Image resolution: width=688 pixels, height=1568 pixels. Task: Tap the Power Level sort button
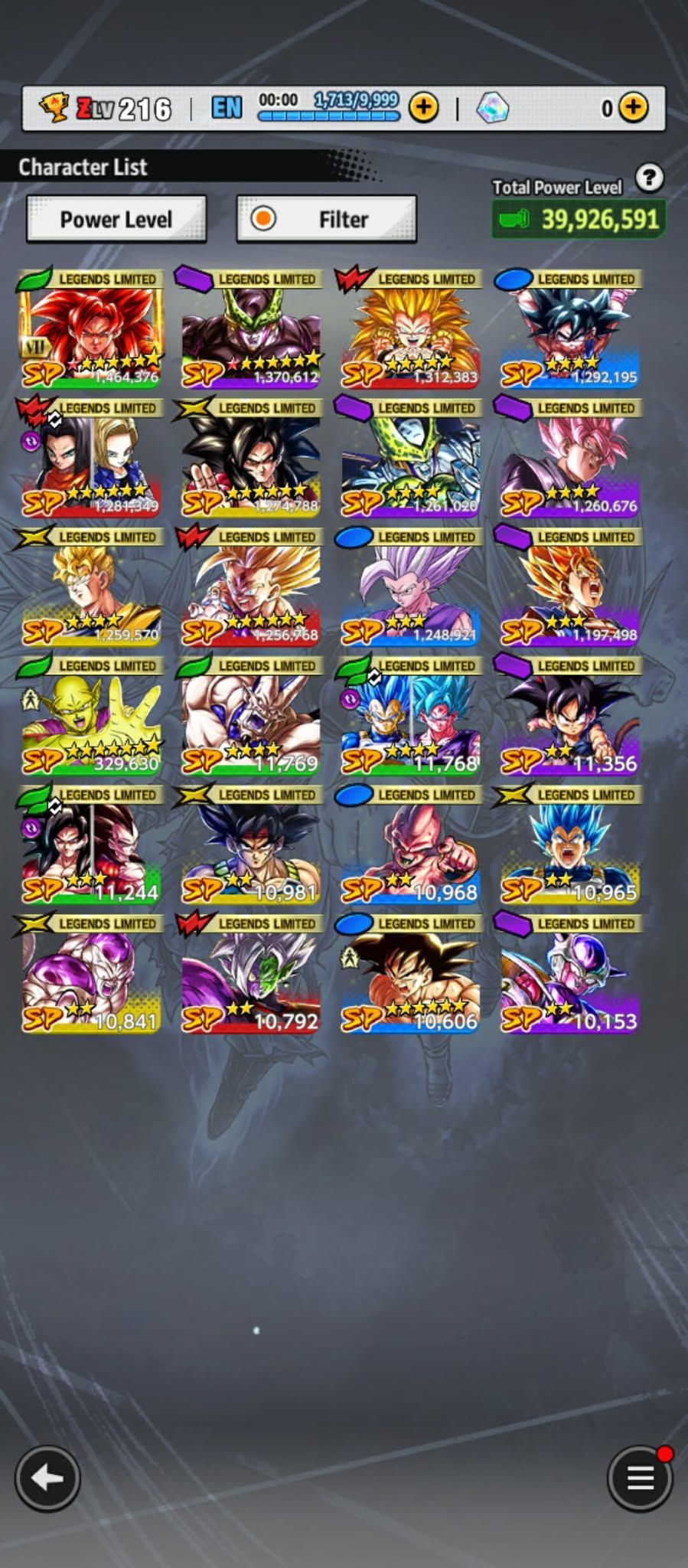click(116, 220)
